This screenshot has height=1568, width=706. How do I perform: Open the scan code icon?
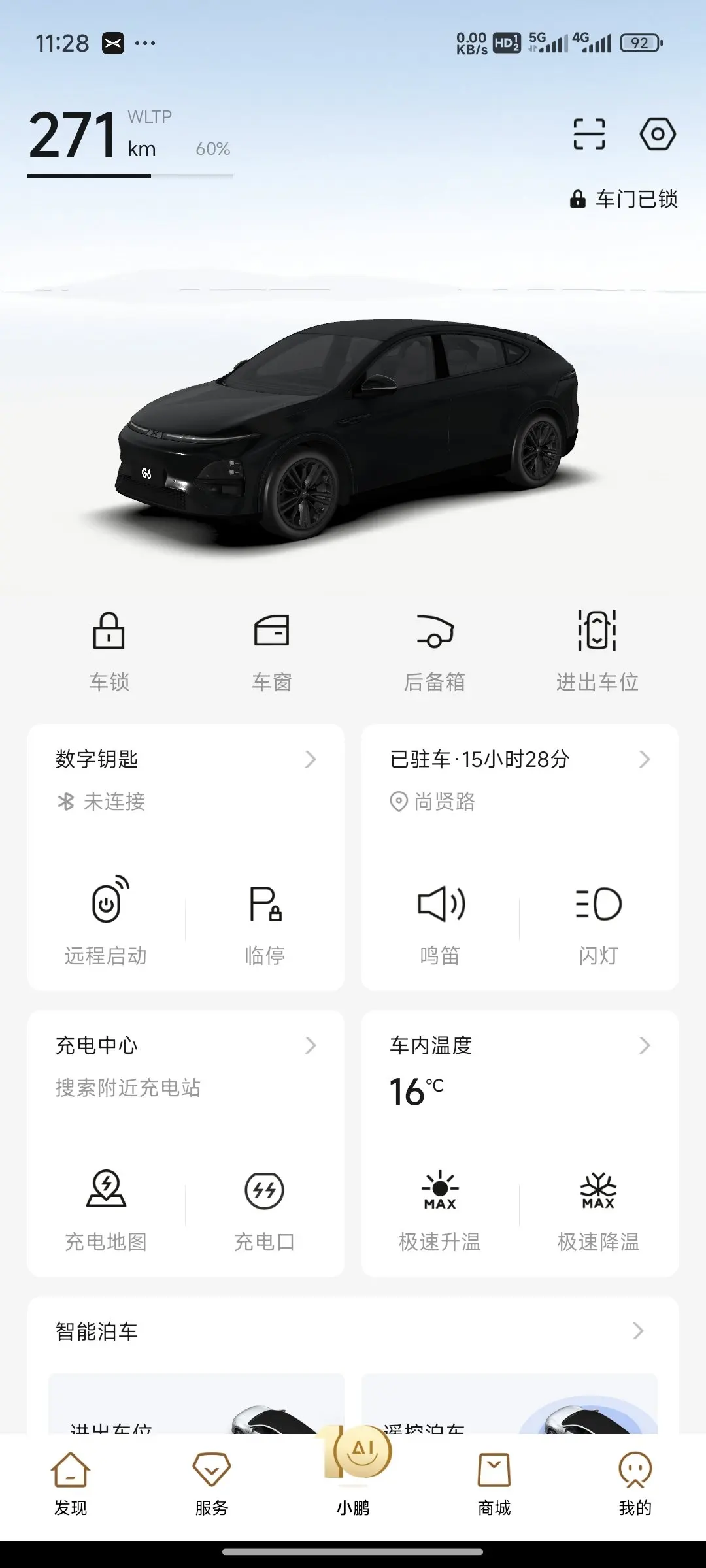(589, 134)
